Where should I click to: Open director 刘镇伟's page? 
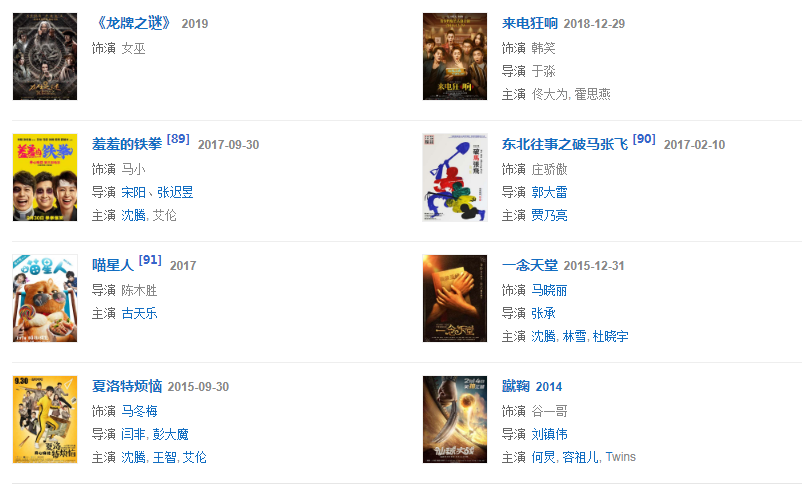coord(549,434)
